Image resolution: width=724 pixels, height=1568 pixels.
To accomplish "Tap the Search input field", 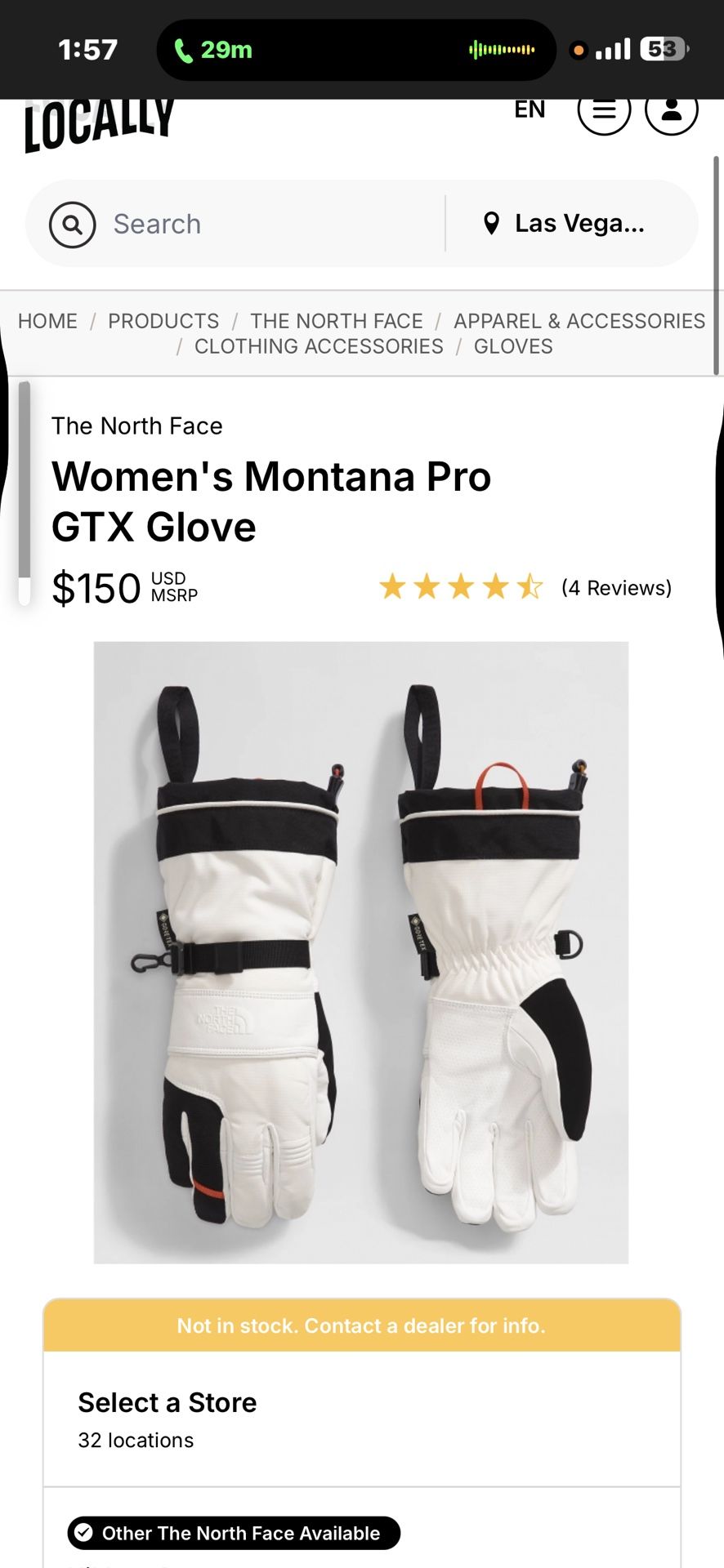I will point(245,223).
